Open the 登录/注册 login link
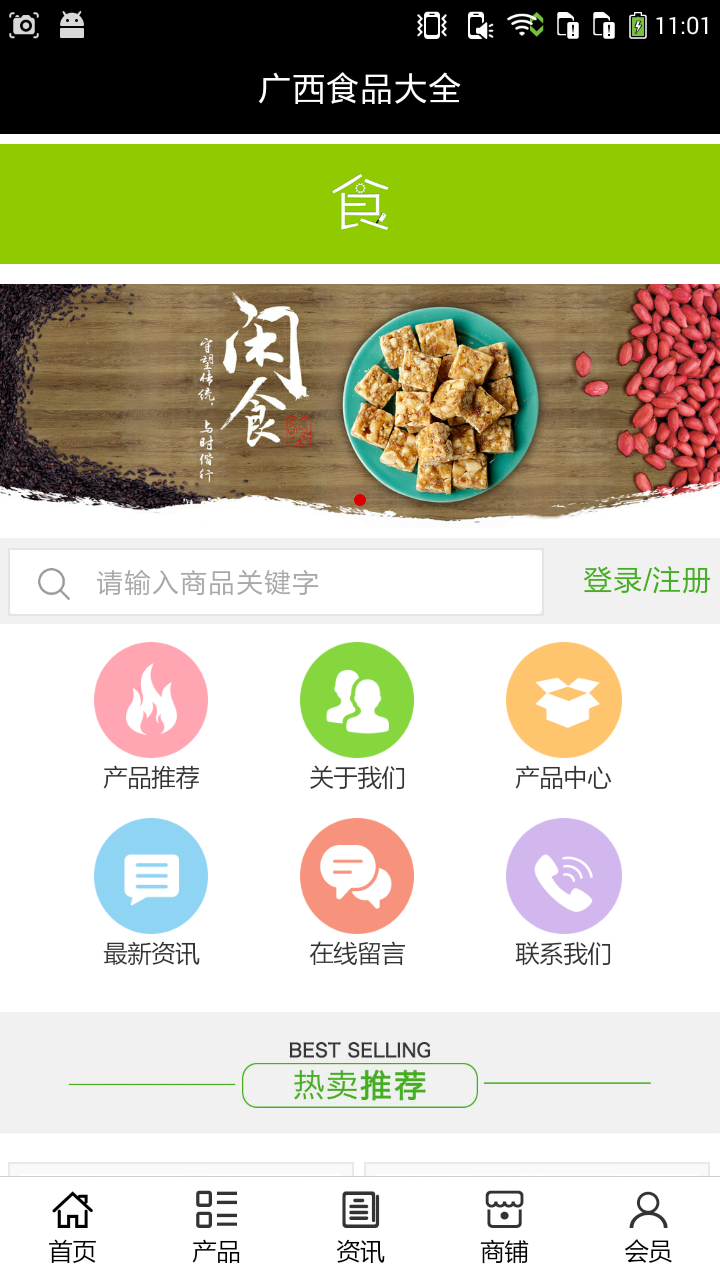The height and width of the screenshot is (1280, 720). pyautogui.click(x=646, y=581)
